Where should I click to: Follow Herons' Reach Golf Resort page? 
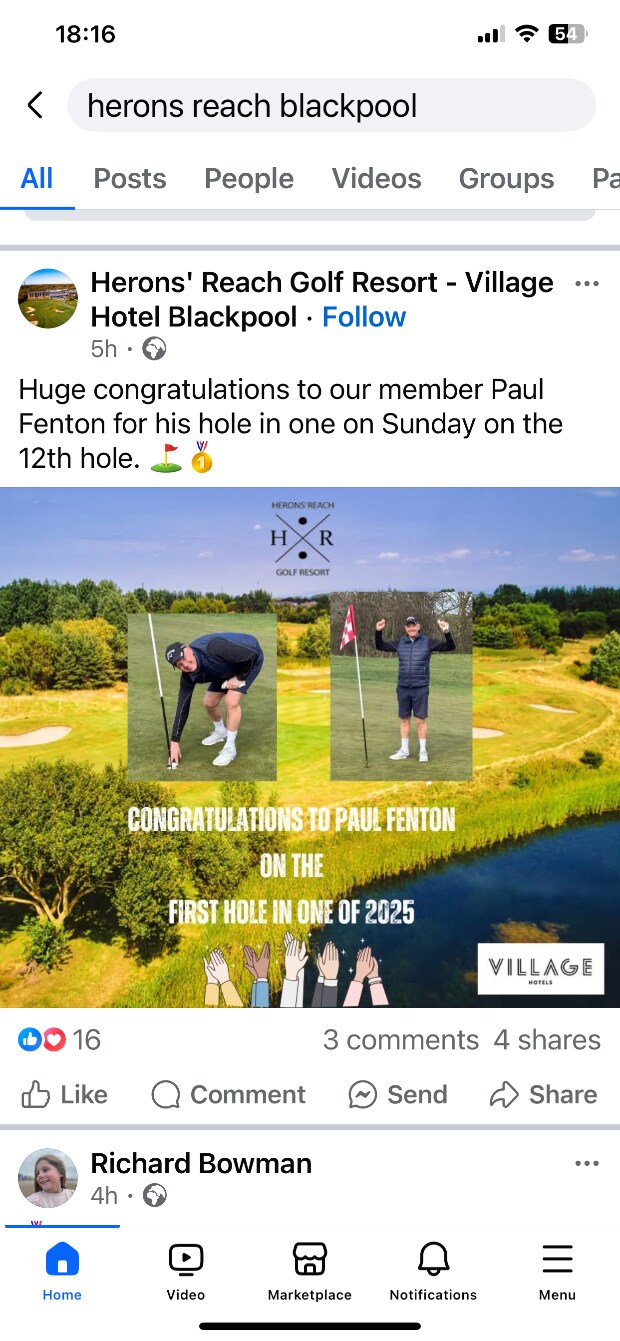[x=364, y=317]
